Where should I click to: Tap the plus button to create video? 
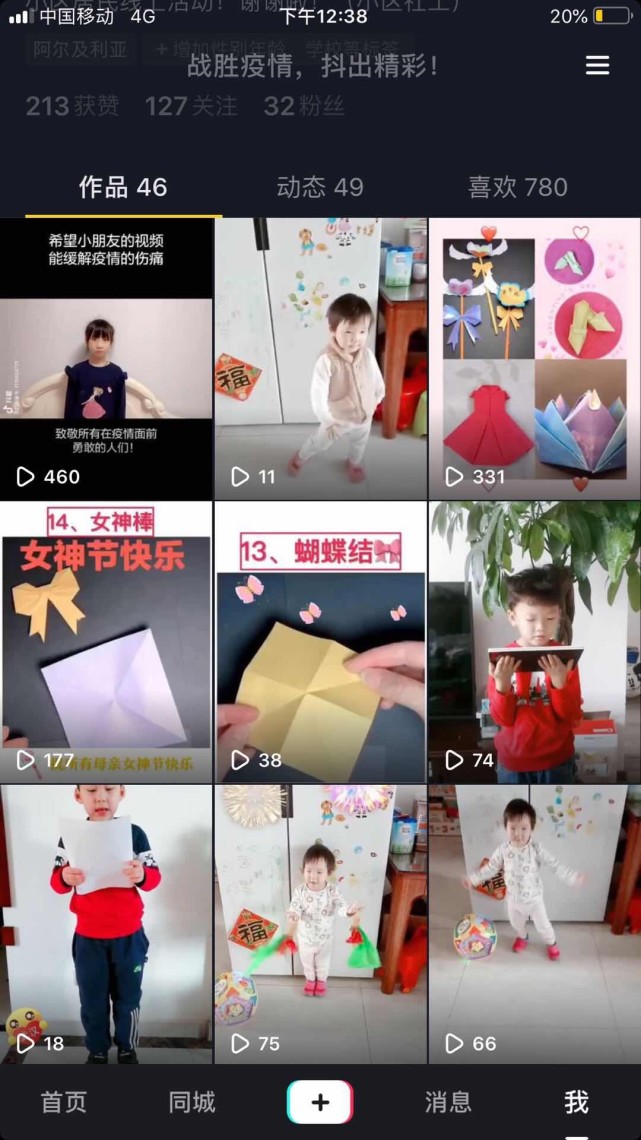(320, 1102)
